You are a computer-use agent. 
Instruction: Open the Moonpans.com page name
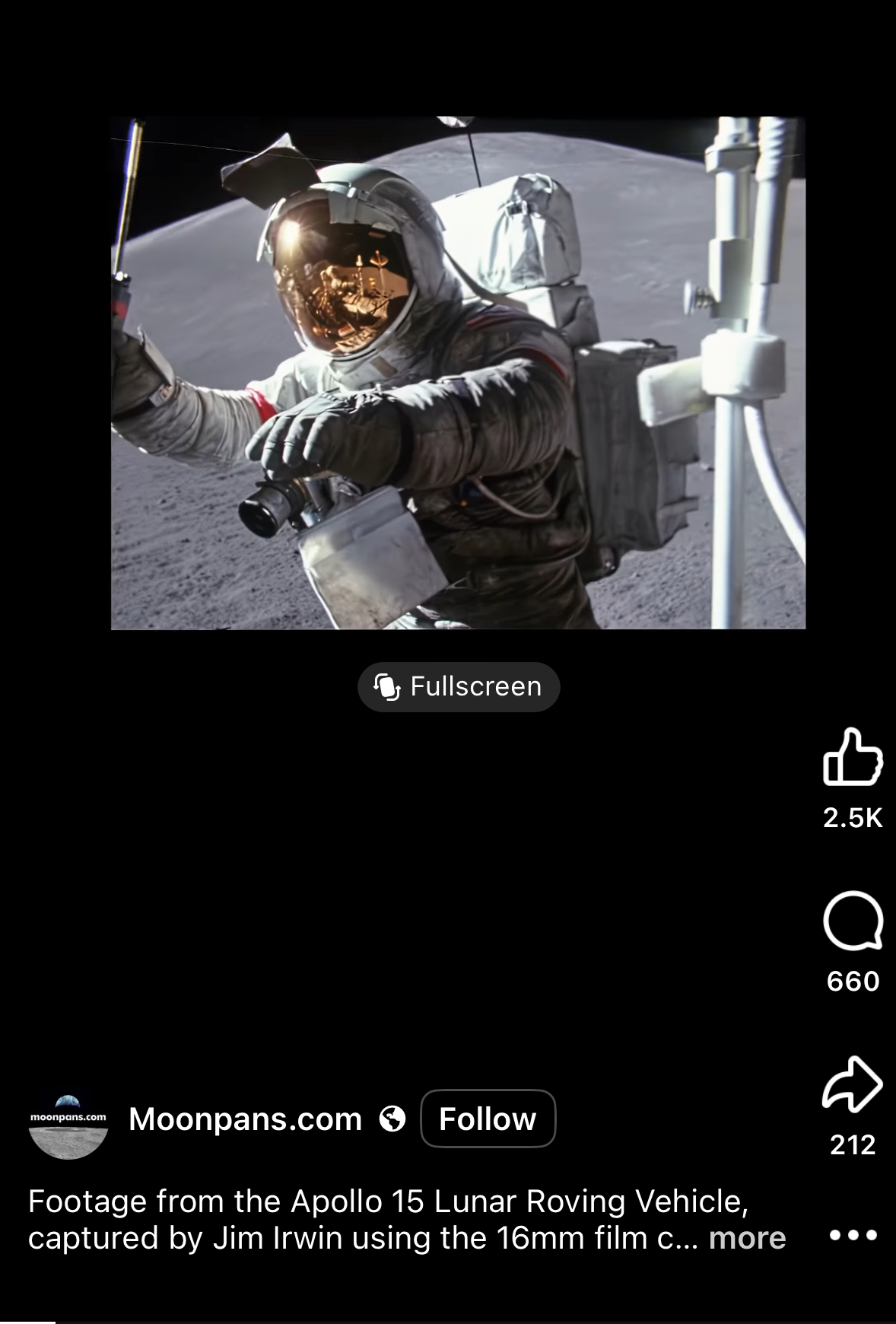pos(245,1119)
